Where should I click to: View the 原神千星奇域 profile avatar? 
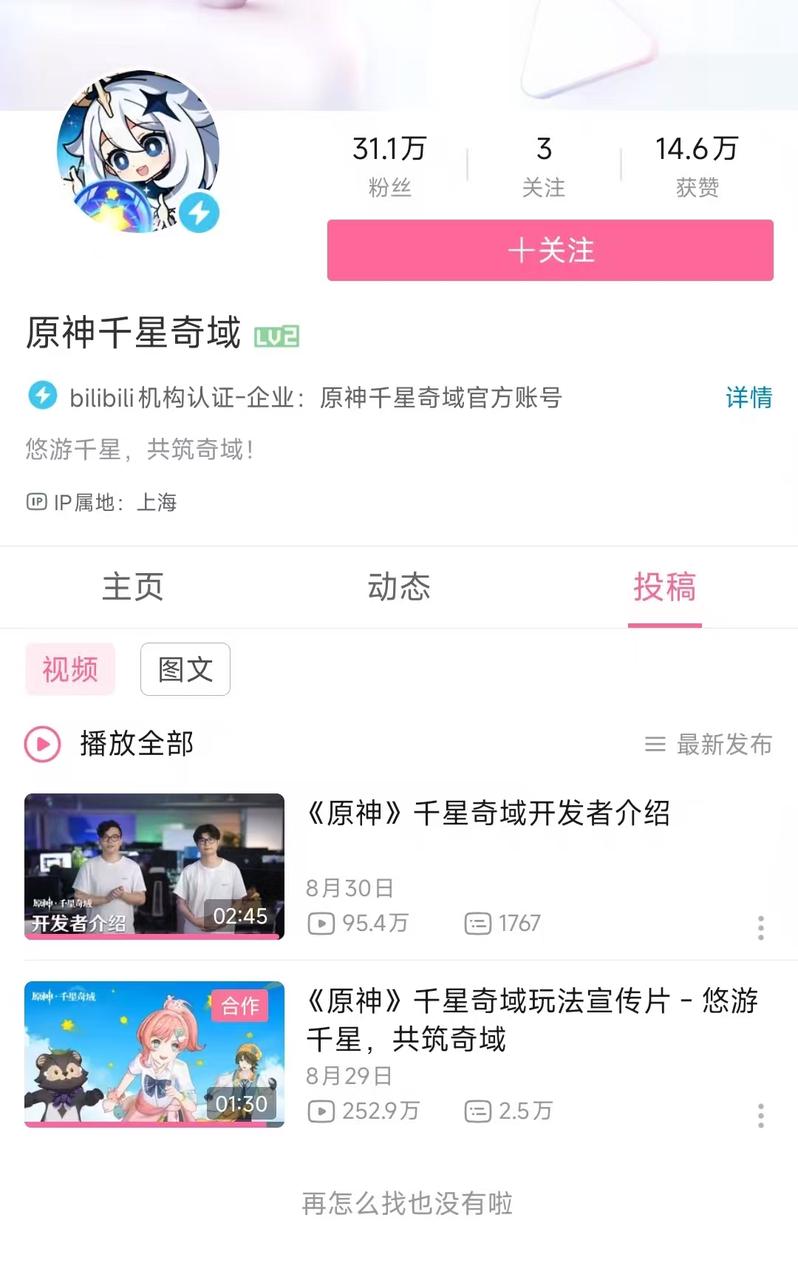[x=137, y=152]
